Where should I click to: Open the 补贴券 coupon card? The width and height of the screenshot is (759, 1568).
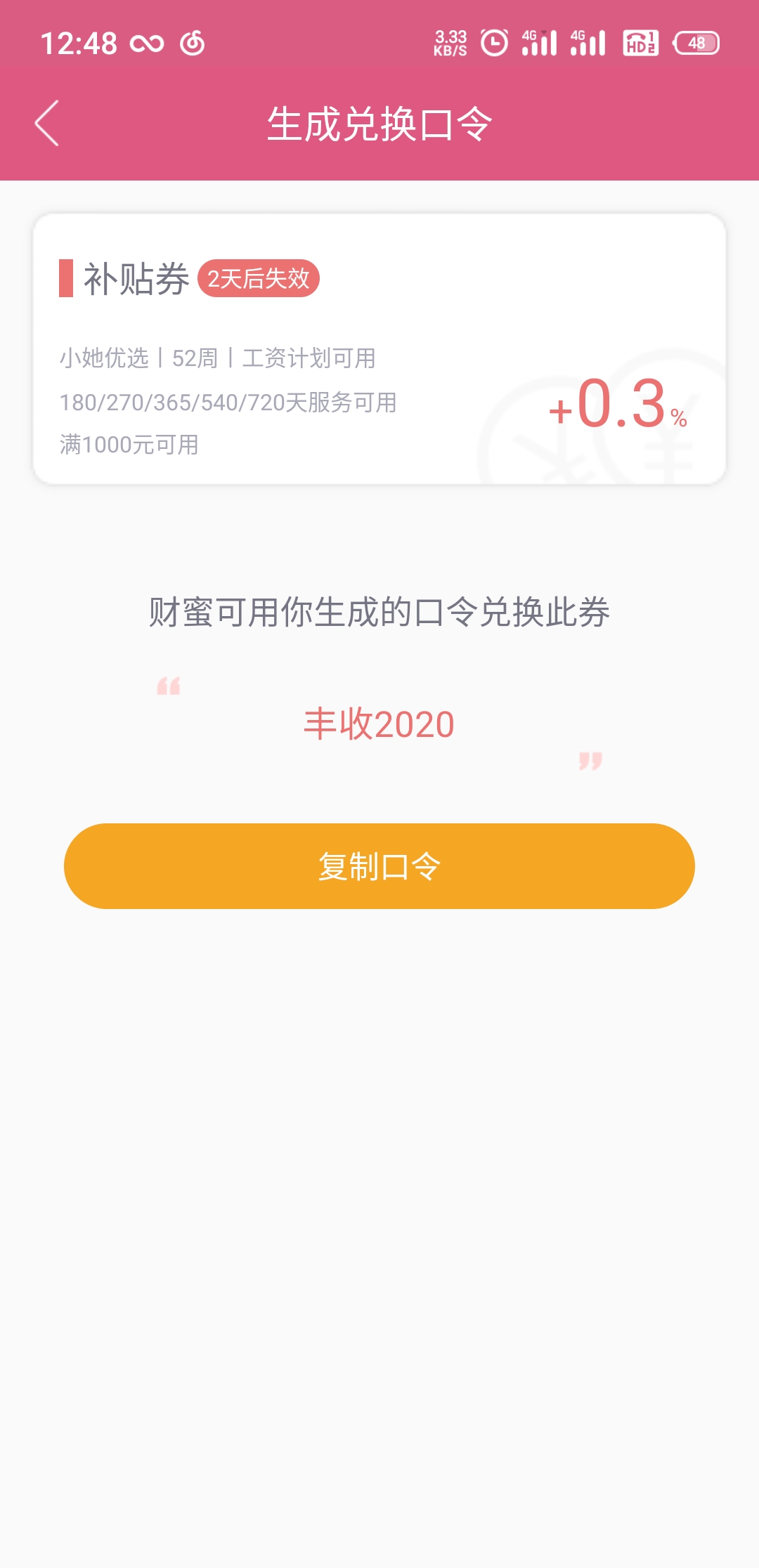click(379, 349)
